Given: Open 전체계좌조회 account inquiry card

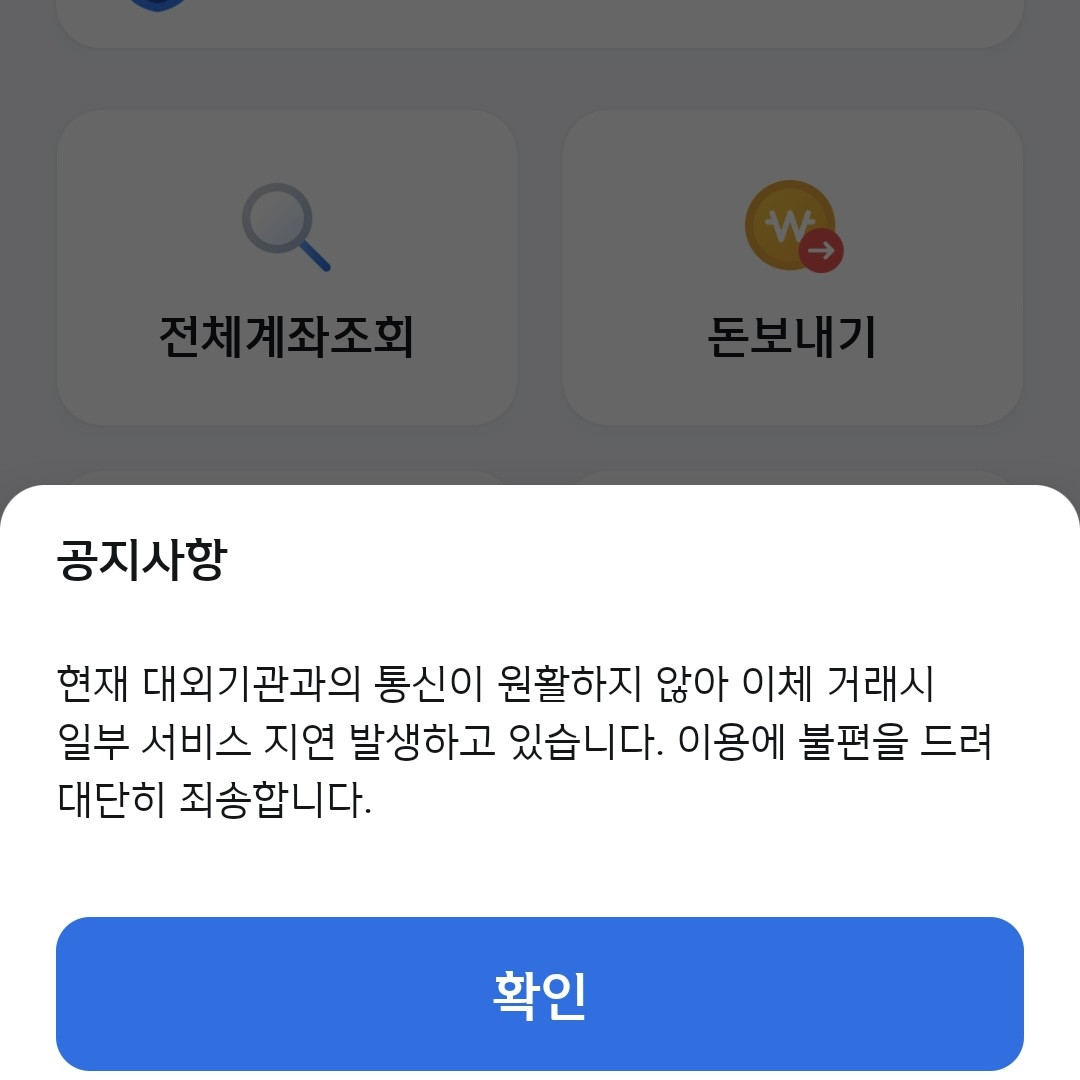Looking at the screenshot, I should [x=287, y=268].
